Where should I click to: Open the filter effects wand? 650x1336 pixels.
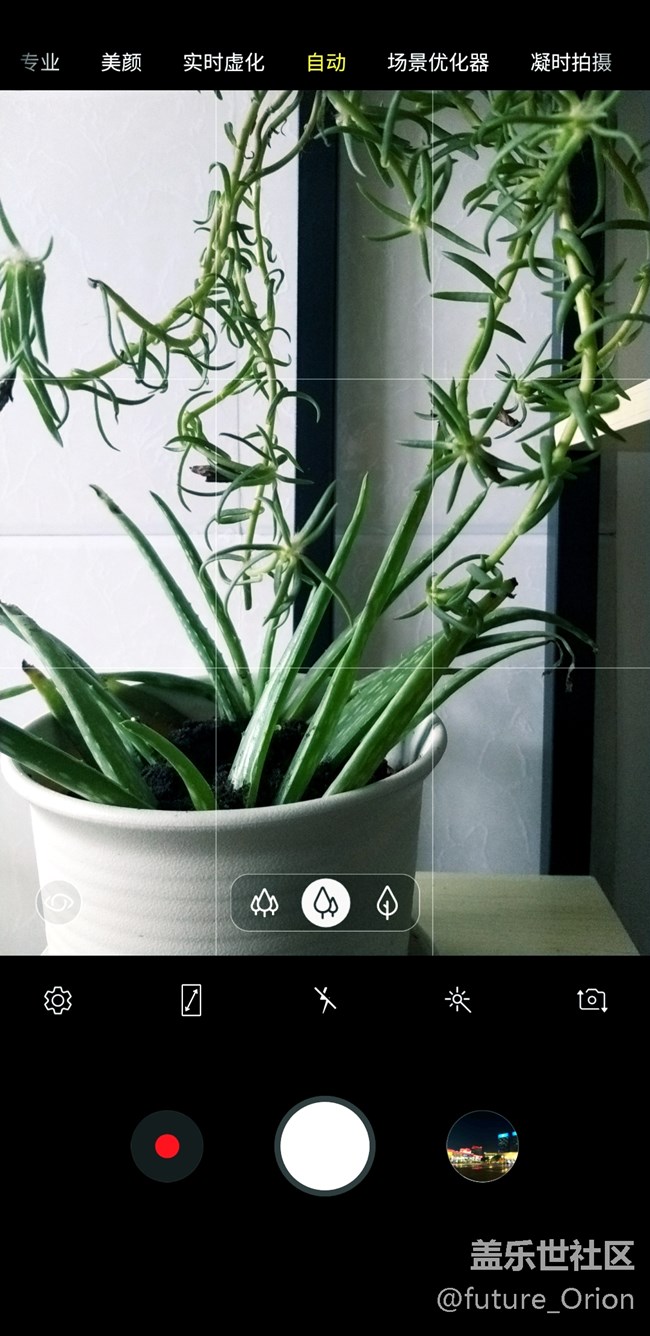458,999
